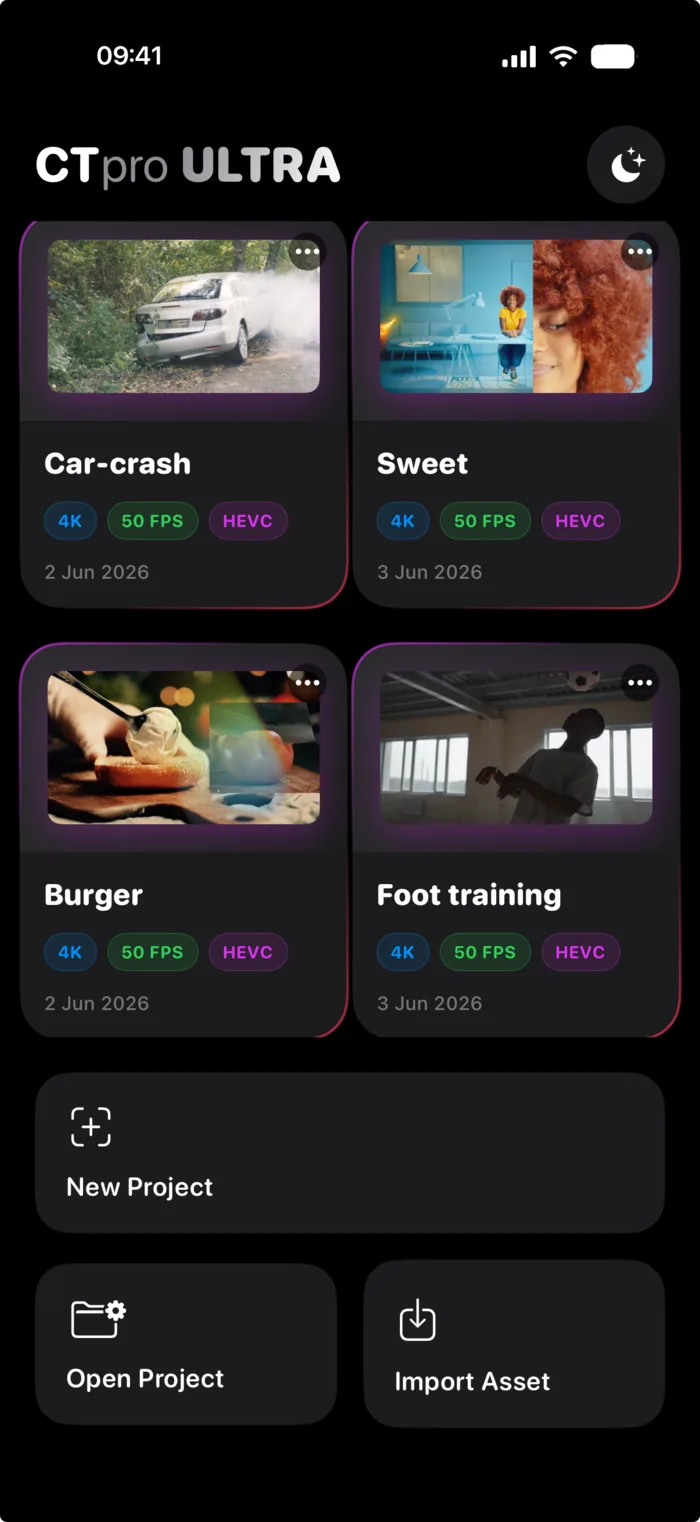The image size is (700, 1522).
Task: Open the Car-crash project card
Action: tap(184, 414)
